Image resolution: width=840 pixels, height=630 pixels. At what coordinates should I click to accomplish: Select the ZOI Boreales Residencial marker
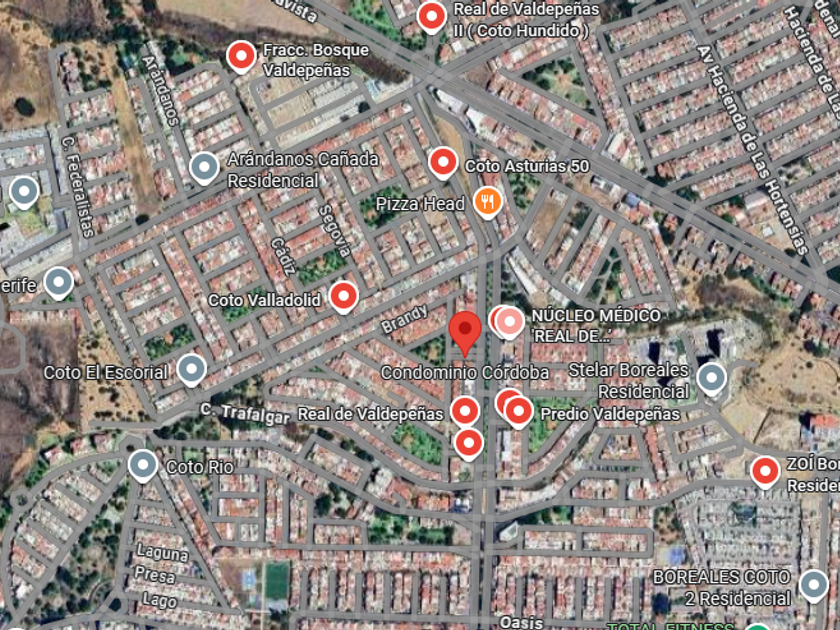(x=765, y=471)
